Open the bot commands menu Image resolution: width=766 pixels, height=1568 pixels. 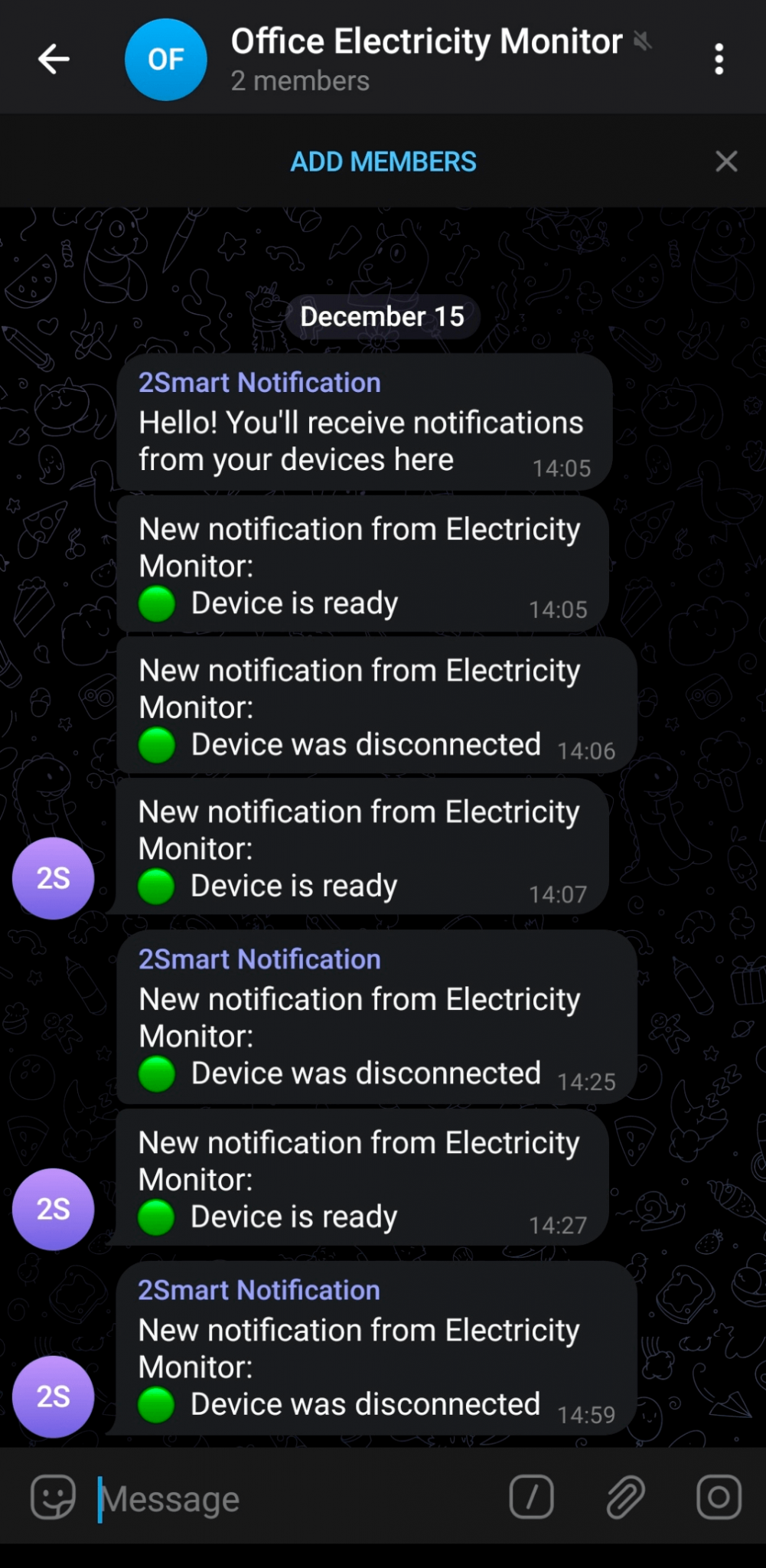pyautogui.click(x=533, y=1498)
